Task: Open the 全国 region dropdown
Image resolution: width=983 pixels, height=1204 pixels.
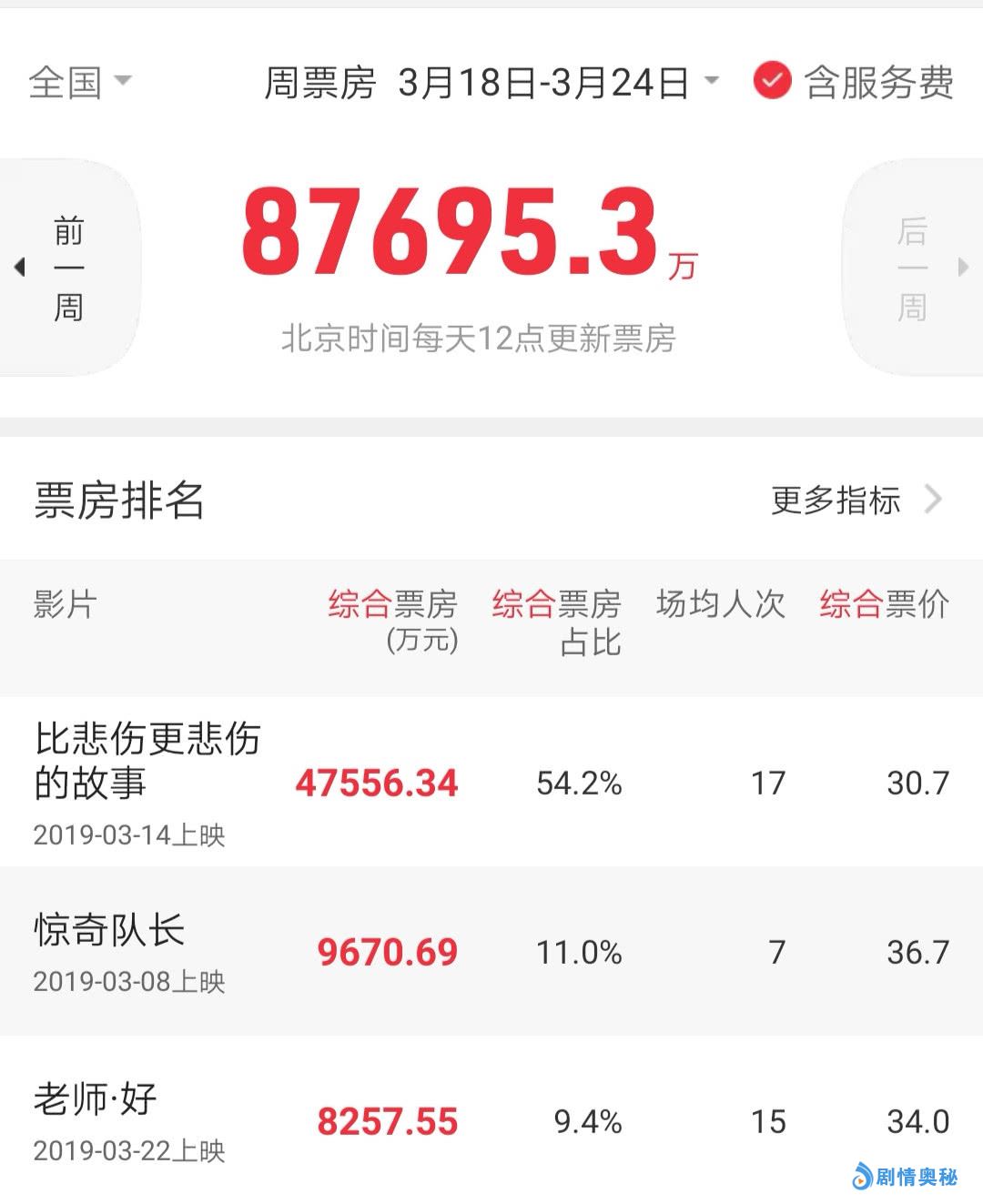Action: coord(80,83)
